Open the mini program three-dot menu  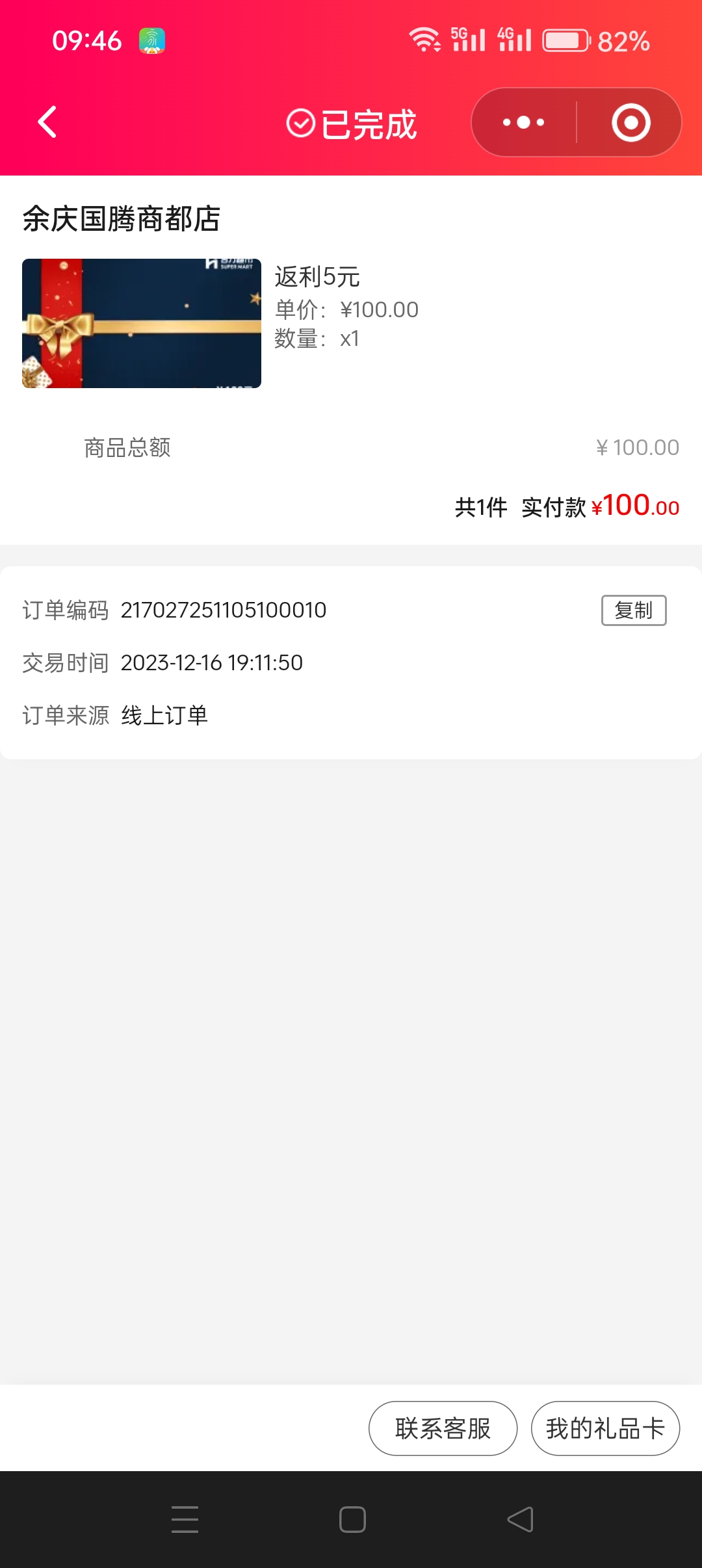[x=524, y=122]
